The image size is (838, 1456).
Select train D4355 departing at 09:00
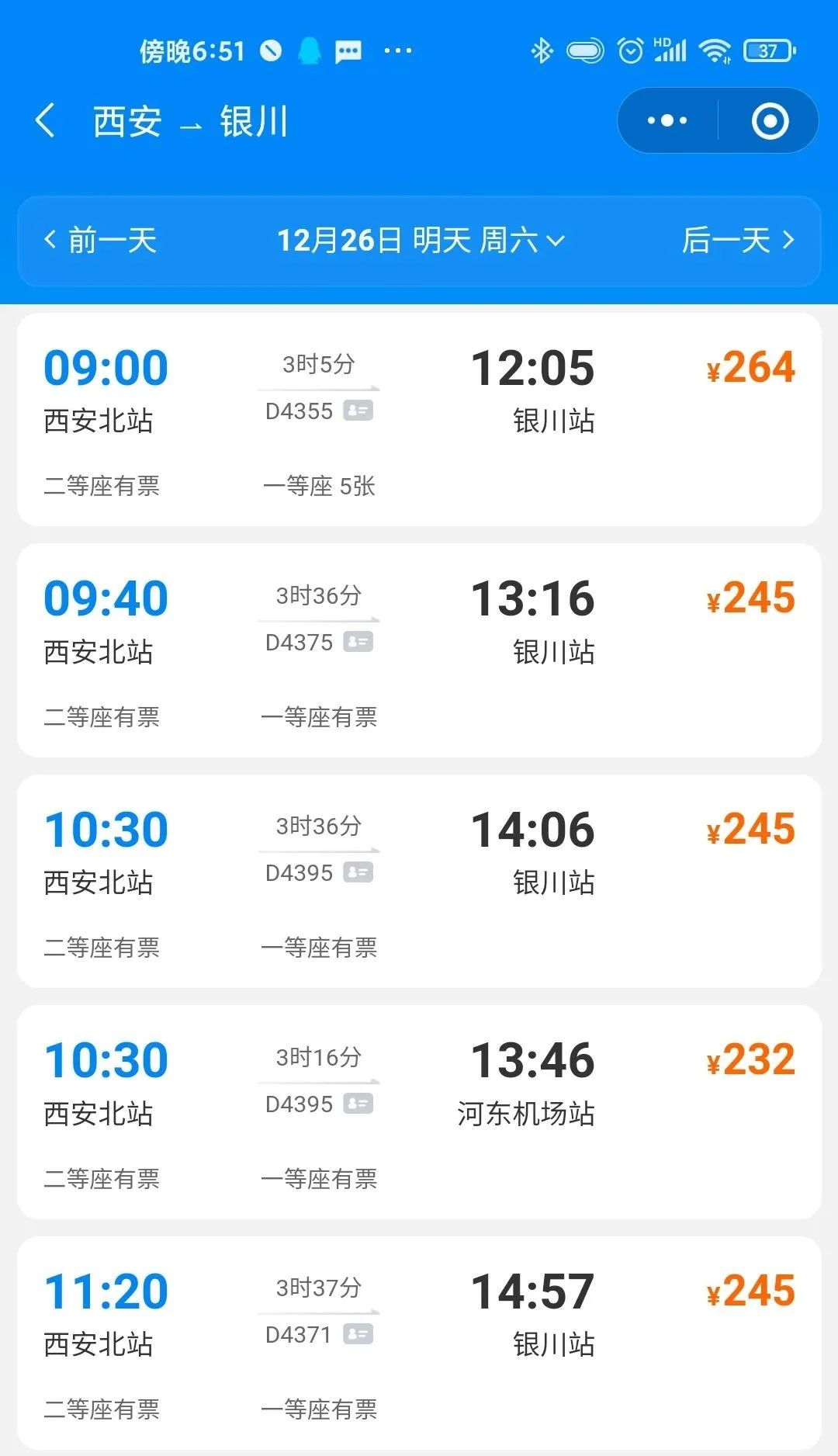(419, 419)
